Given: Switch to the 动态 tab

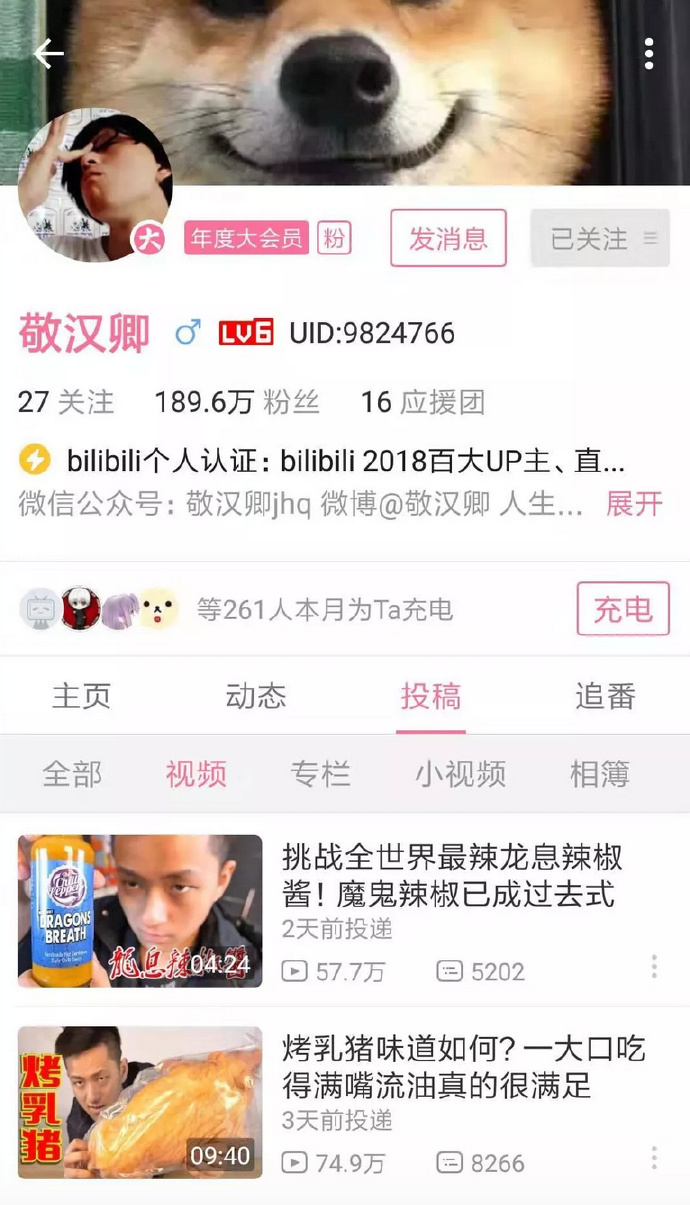Looking at the screenshot, I should pos(256,696).
